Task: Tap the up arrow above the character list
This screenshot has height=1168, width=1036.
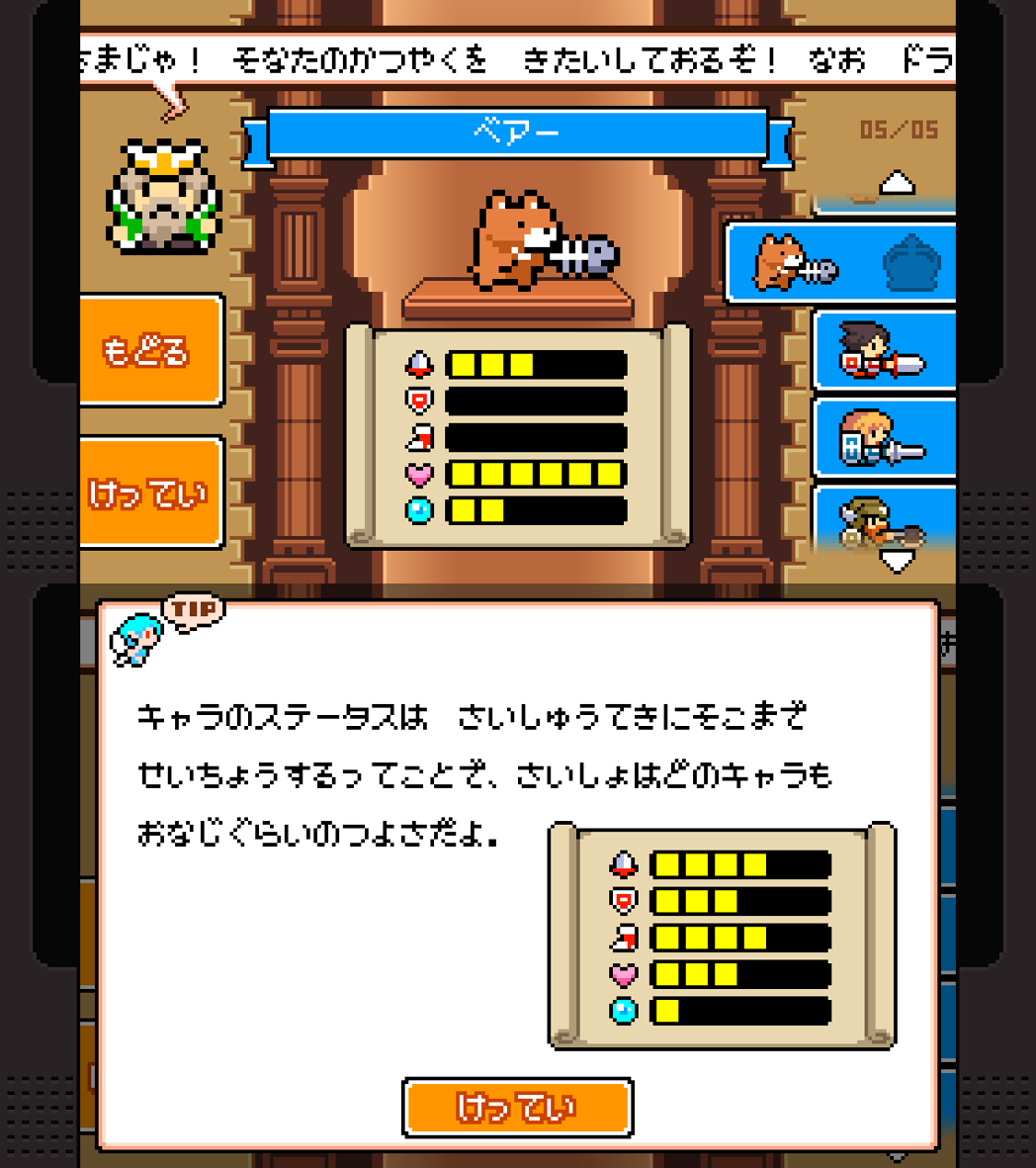Action: pyautogui.click(x=897, y=183)
